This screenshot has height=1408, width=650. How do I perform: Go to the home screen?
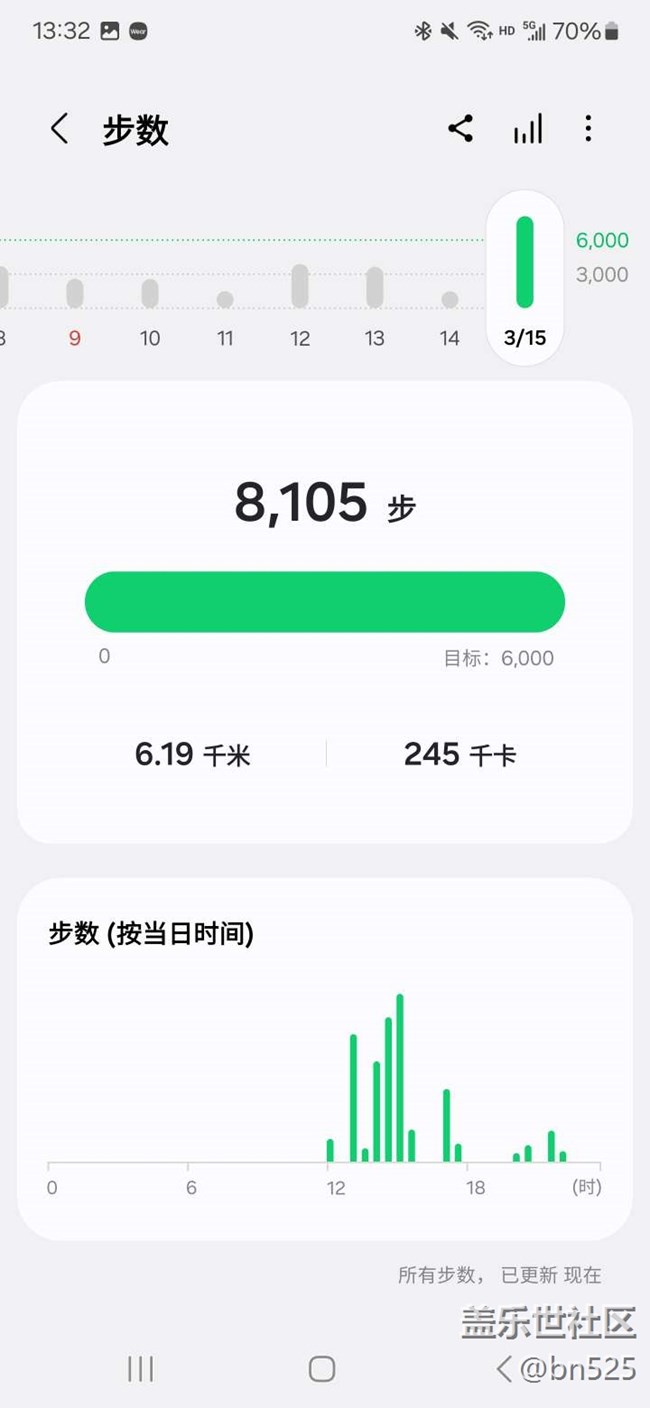click(322, 1369)
